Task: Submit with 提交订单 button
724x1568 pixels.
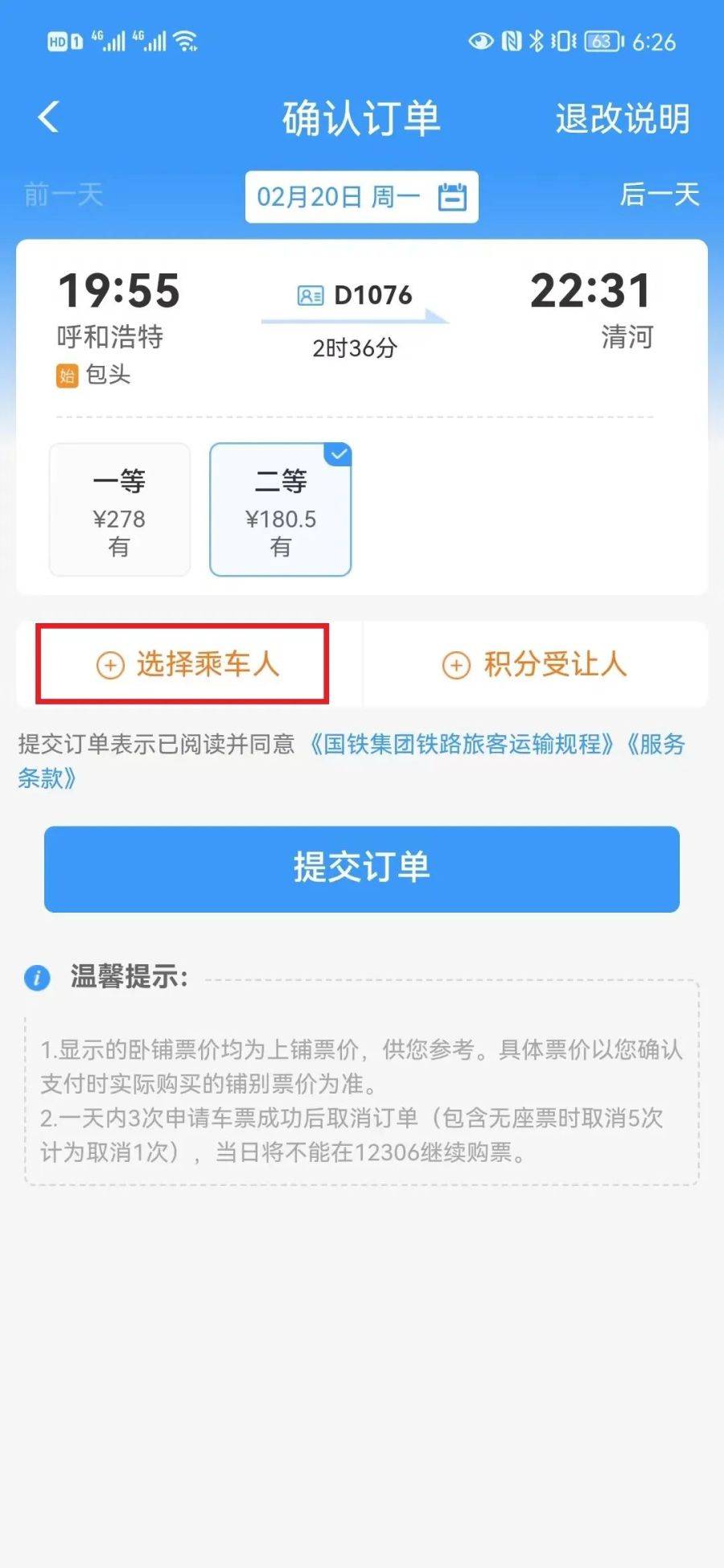Action: click(x=361, y=868)
